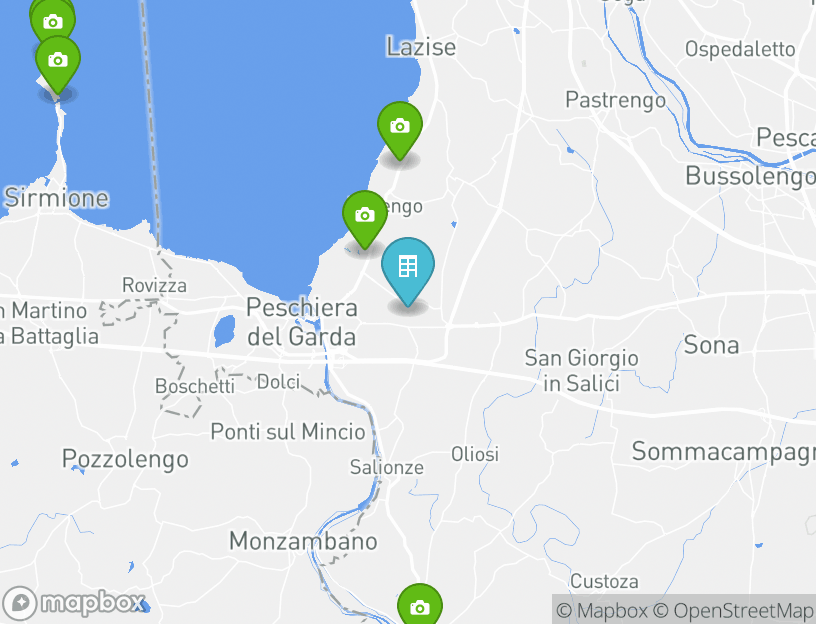
Task: Open the camera marker just below Lazise
Action: click(x=400, y=127)
